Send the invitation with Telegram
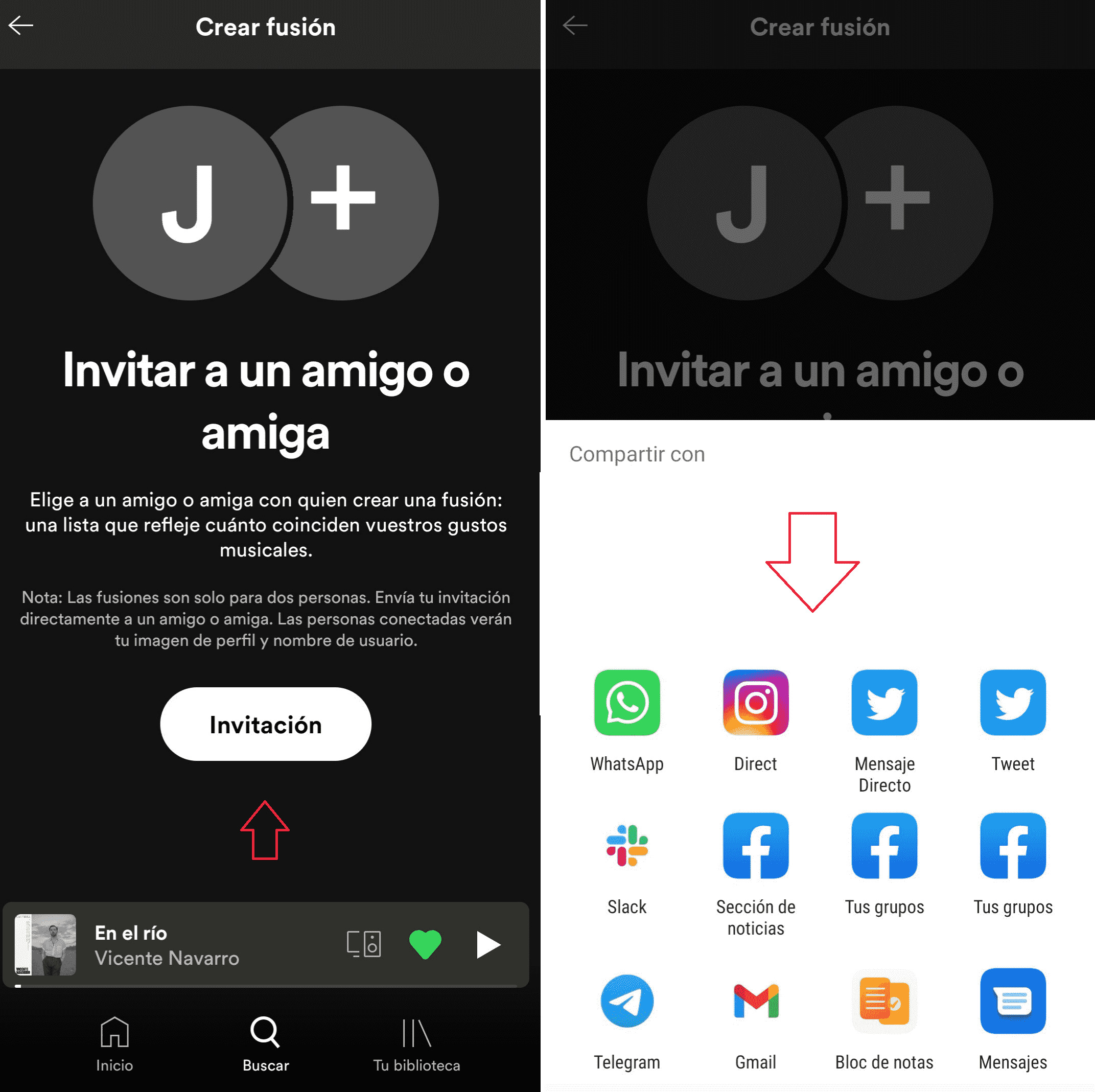Image resolution: width=1095 pixels, height=1092 pixels. (627, 1002)
